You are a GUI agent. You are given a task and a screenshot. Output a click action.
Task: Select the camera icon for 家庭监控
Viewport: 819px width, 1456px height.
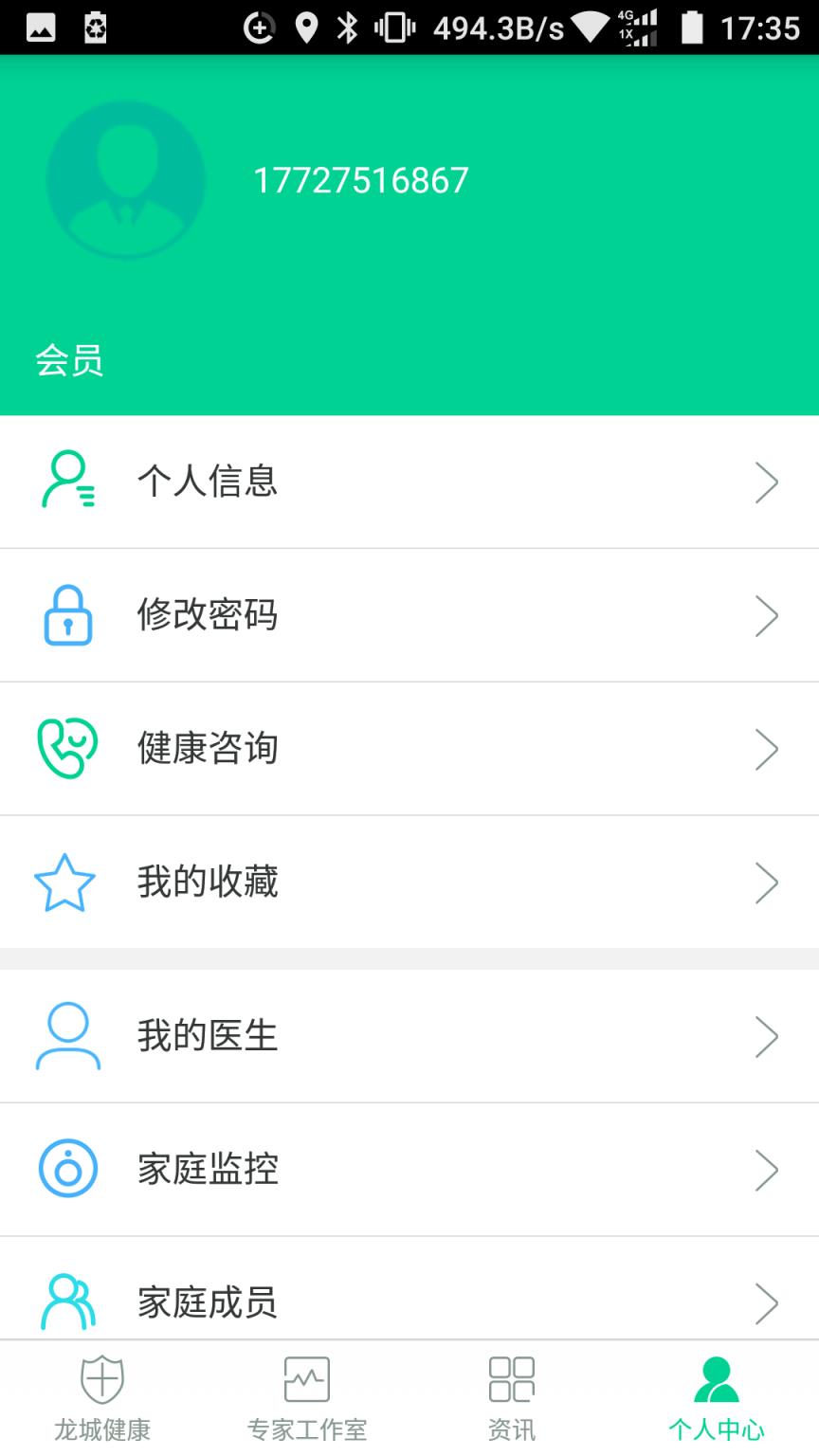pyautogui.click(x=66, y=1169)
